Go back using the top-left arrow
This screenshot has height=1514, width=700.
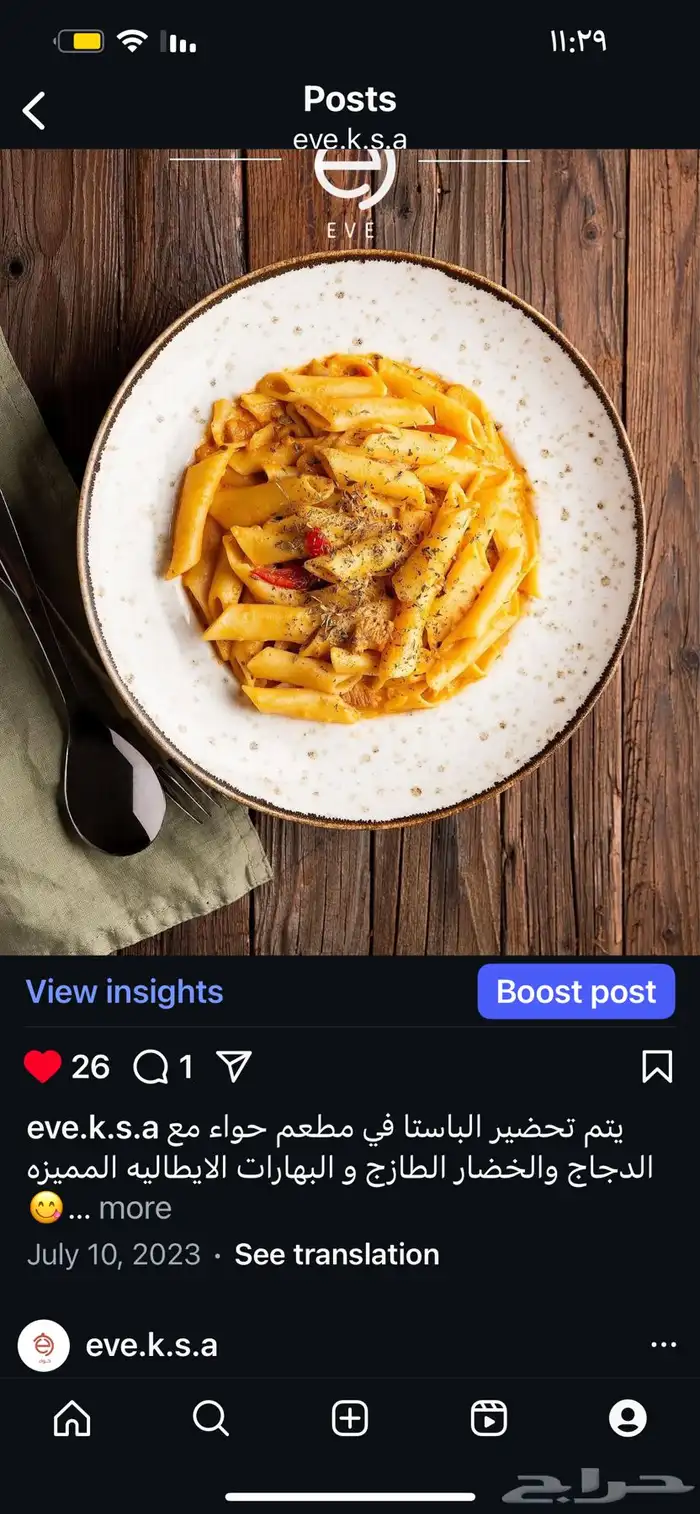[34, 110]
